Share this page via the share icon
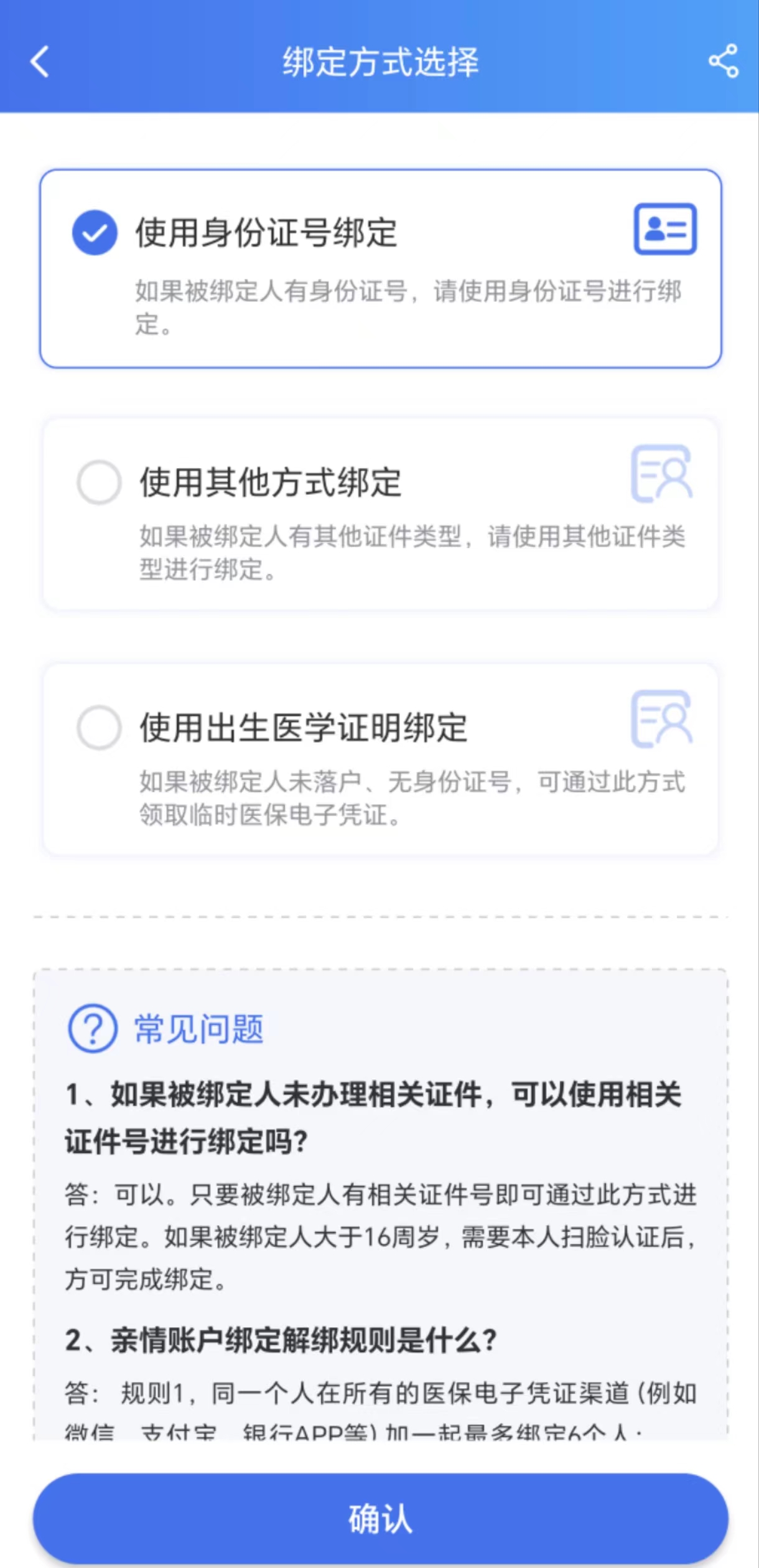Screen dimensions: 759x1568 pos(723,61)
